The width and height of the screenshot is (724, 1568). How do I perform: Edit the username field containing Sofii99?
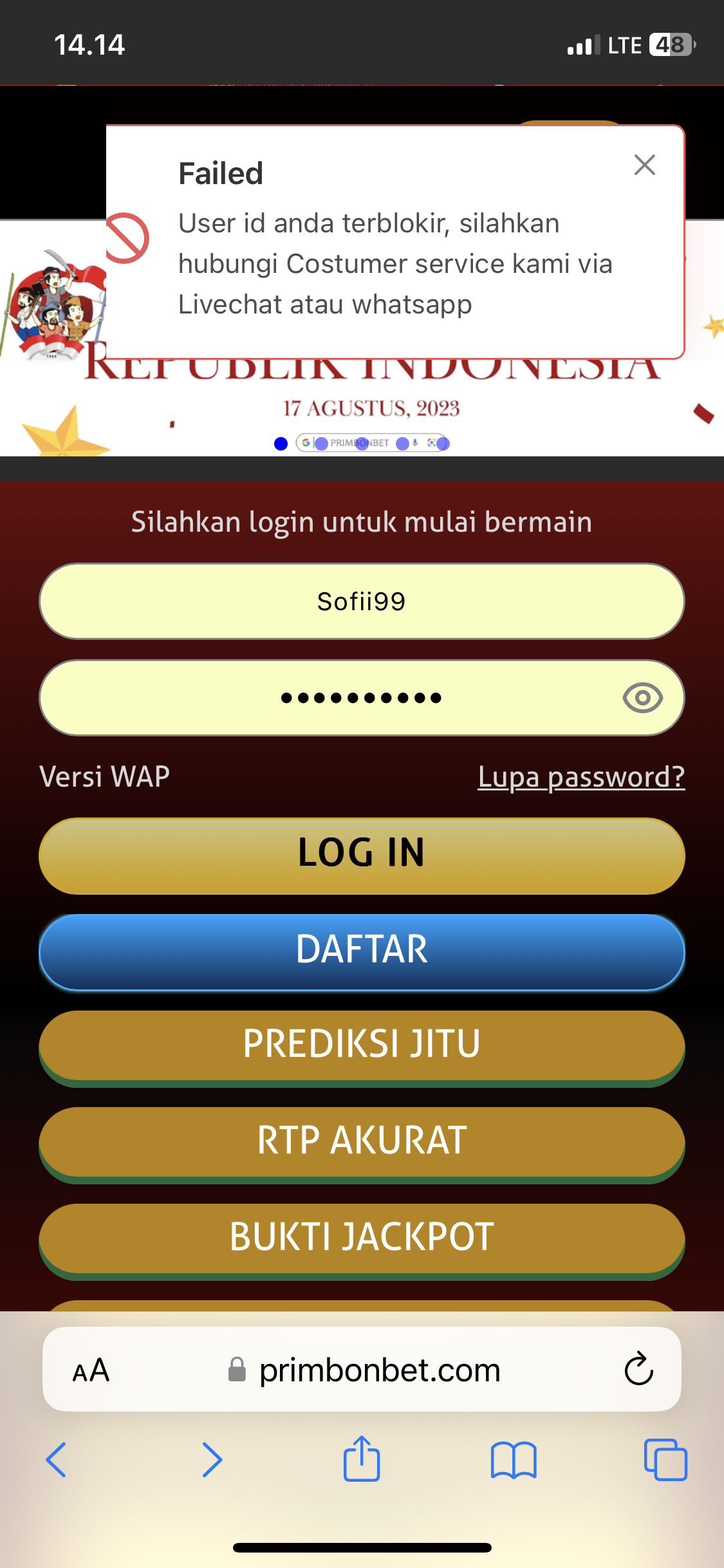pyautogui.click(x=361, y=601)
